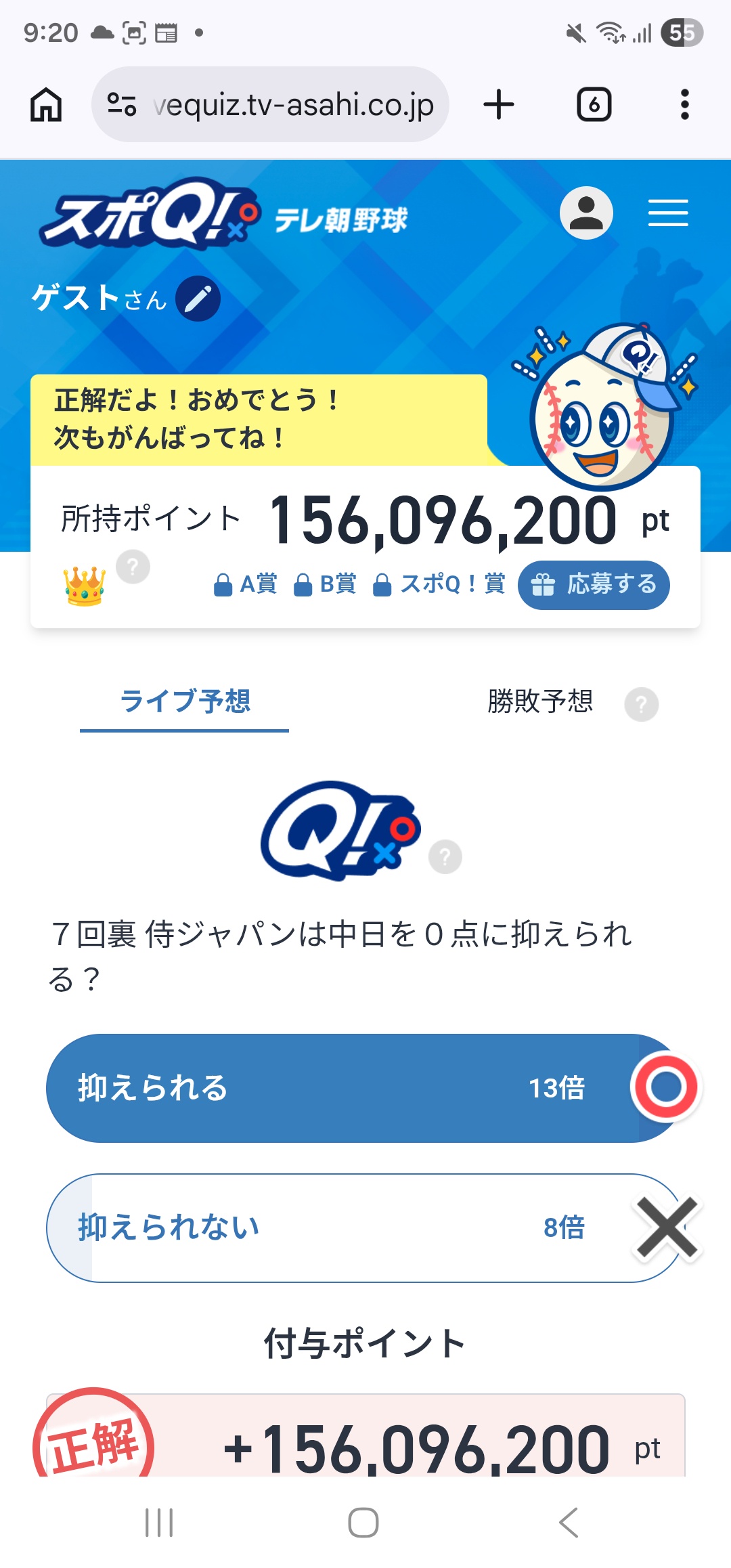Open the tab switcher showing 6 tabs
The height and width of the screenshot is (1568, 731).
(594, 105)
